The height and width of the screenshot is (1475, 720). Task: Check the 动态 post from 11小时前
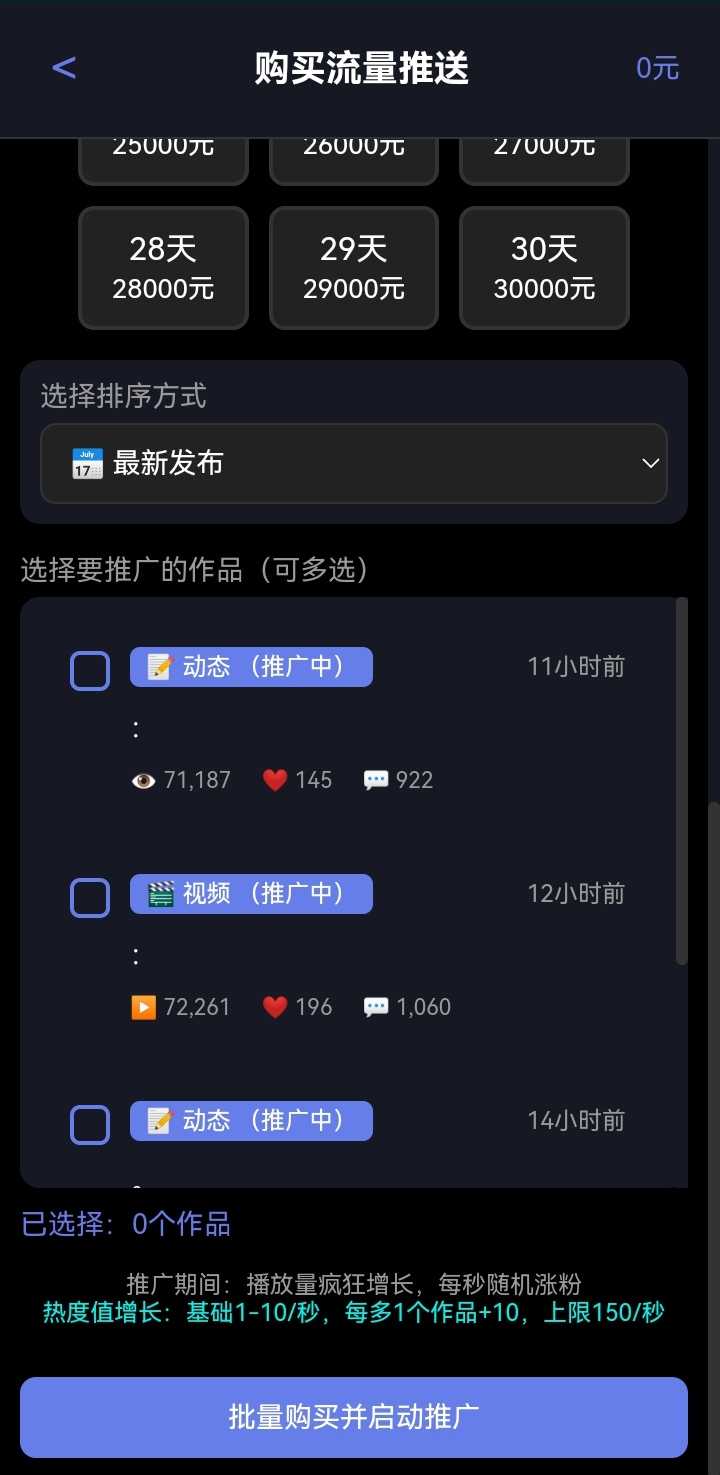click(x=90, y=671)
